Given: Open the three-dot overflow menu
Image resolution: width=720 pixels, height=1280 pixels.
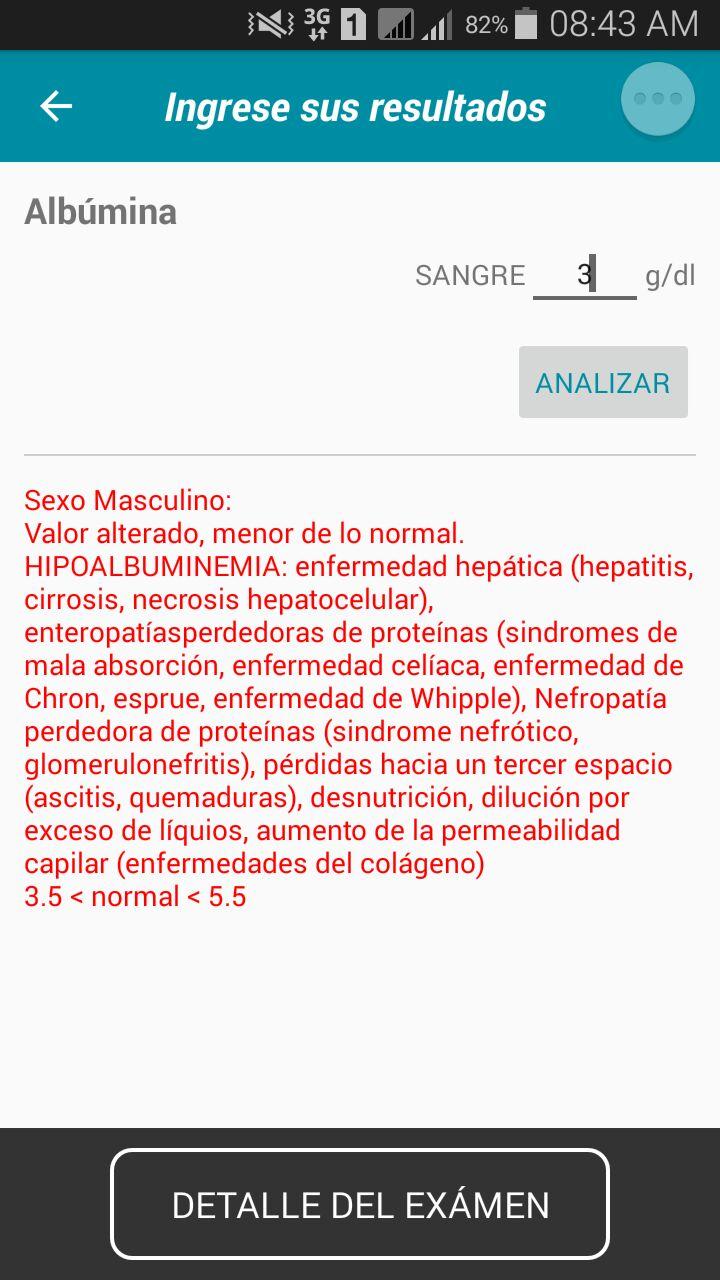Looking at the screenshot, I should (x=657, y=99).
